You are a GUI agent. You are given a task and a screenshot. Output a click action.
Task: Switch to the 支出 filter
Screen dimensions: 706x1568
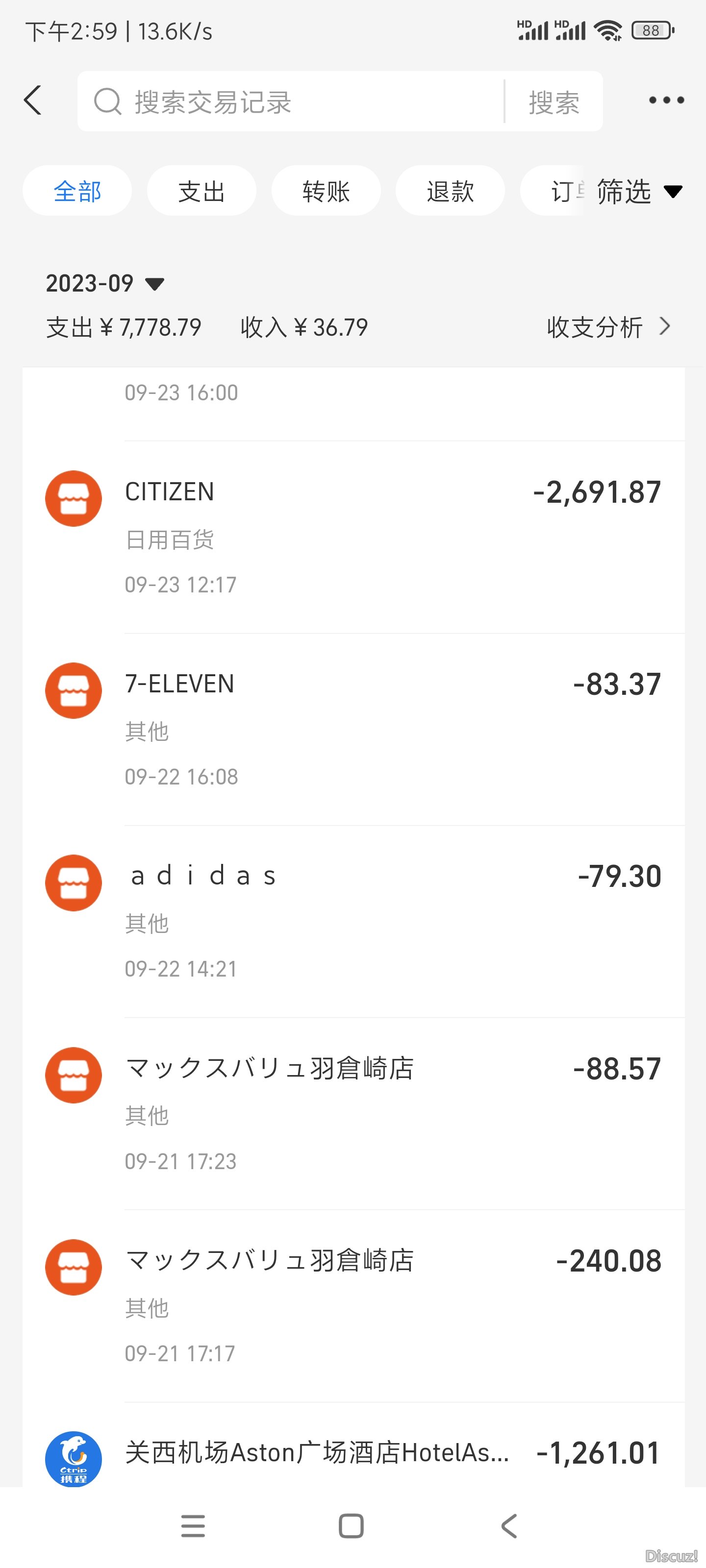click(x=202, y=191)
